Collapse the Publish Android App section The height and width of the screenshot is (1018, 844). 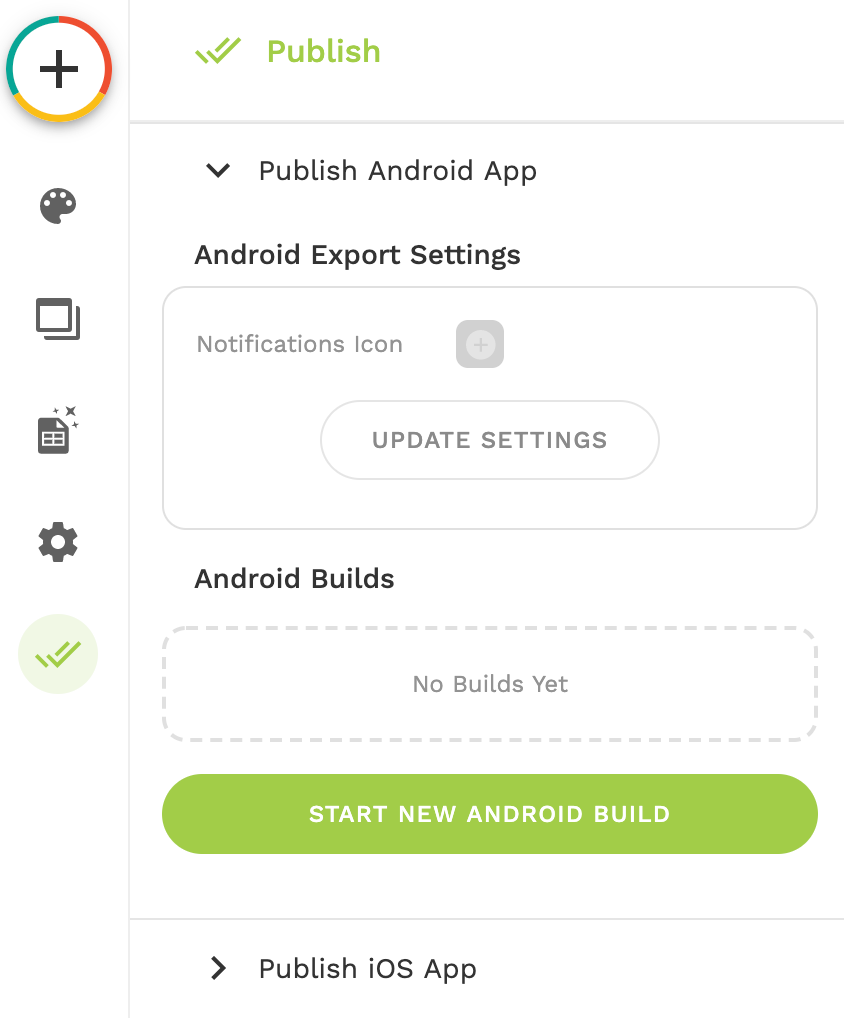pos(218,171)
